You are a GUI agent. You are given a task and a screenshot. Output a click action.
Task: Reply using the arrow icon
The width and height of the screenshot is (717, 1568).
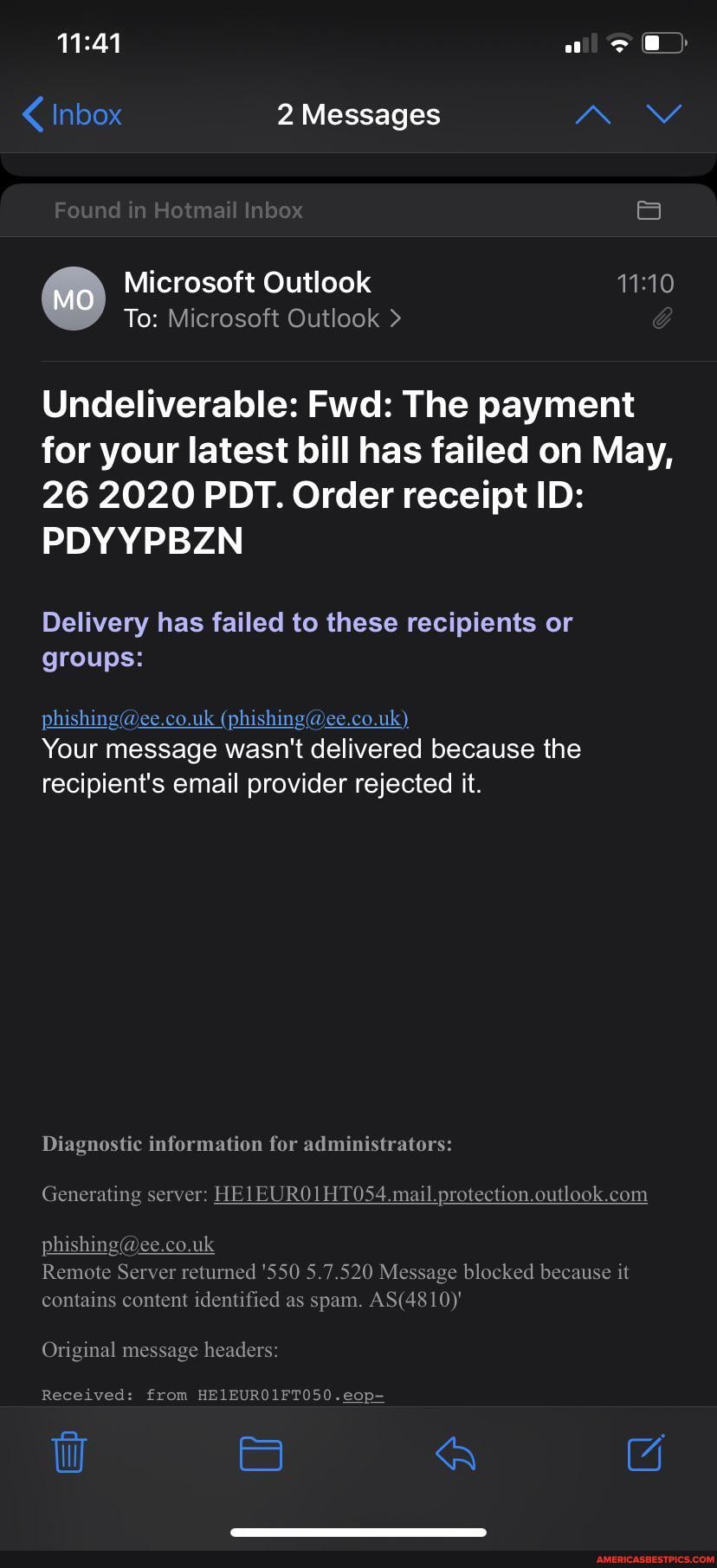pos(455,1454)
